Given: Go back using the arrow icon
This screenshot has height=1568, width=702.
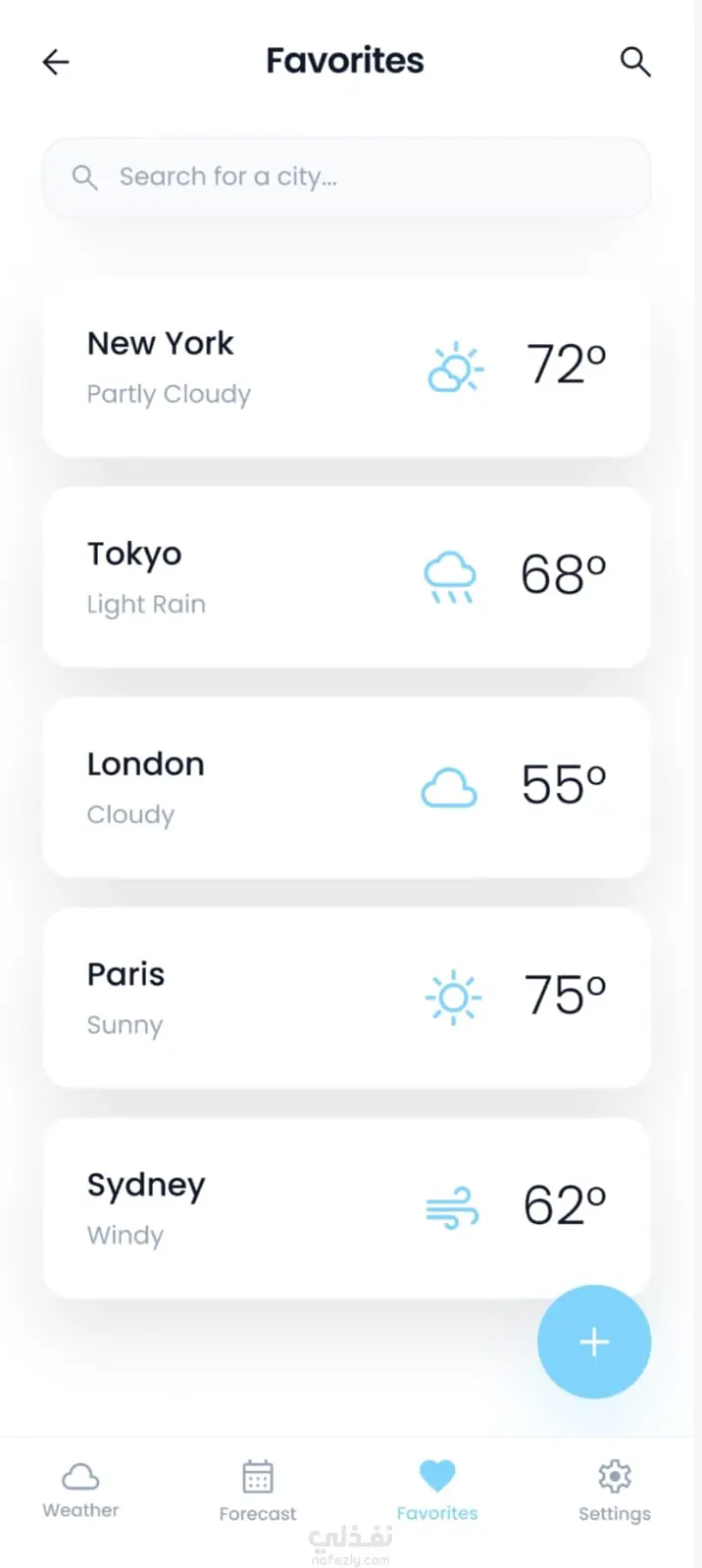Looking at the screenshot, I should [56, 63].
